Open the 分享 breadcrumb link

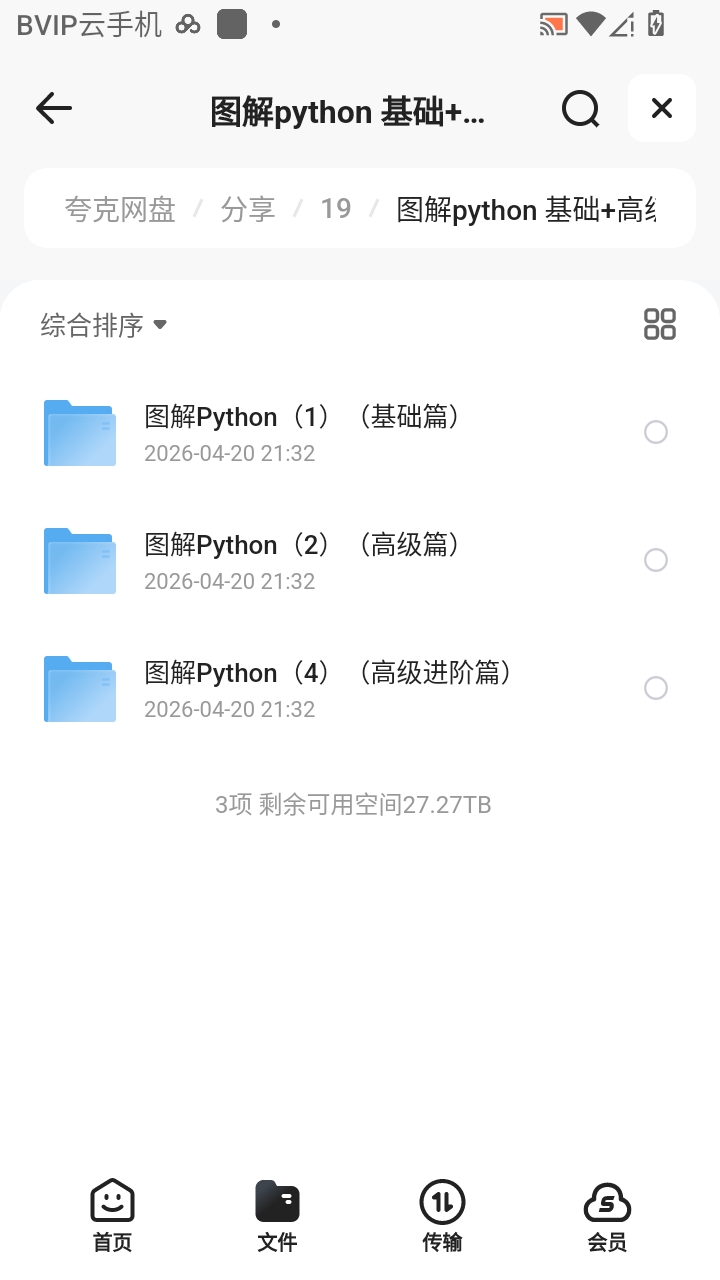[248, 209]
